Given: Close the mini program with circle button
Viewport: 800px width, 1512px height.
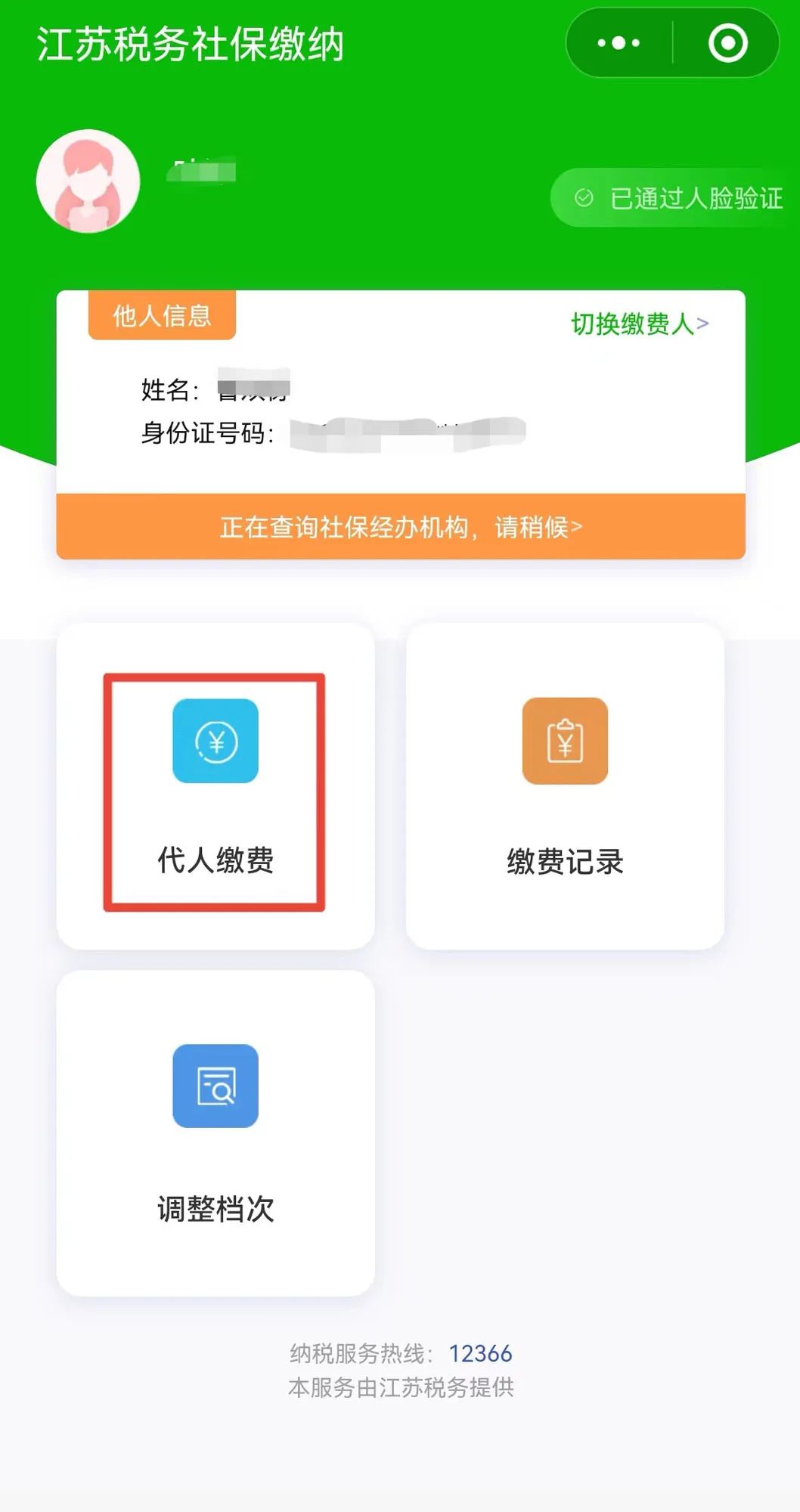Looking at the screenshot, I should click(x=727, y=43).
